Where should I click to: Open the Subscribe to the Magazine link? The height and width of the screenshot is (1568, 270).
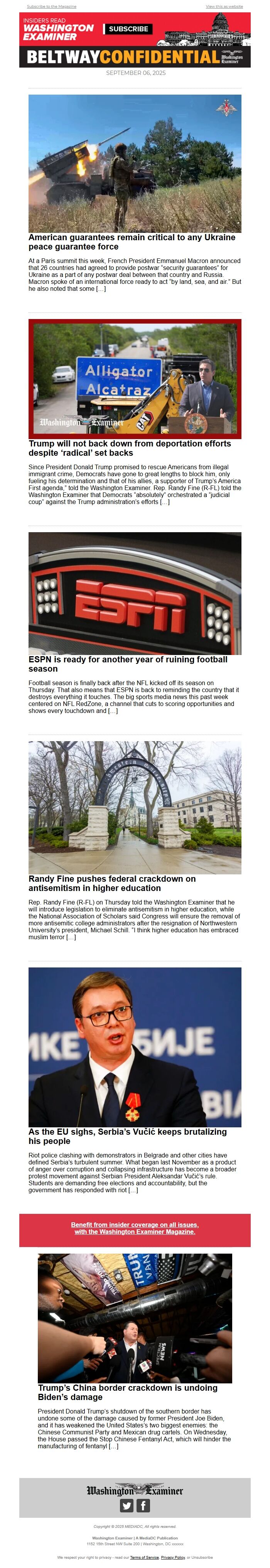[x=52, y=6]
